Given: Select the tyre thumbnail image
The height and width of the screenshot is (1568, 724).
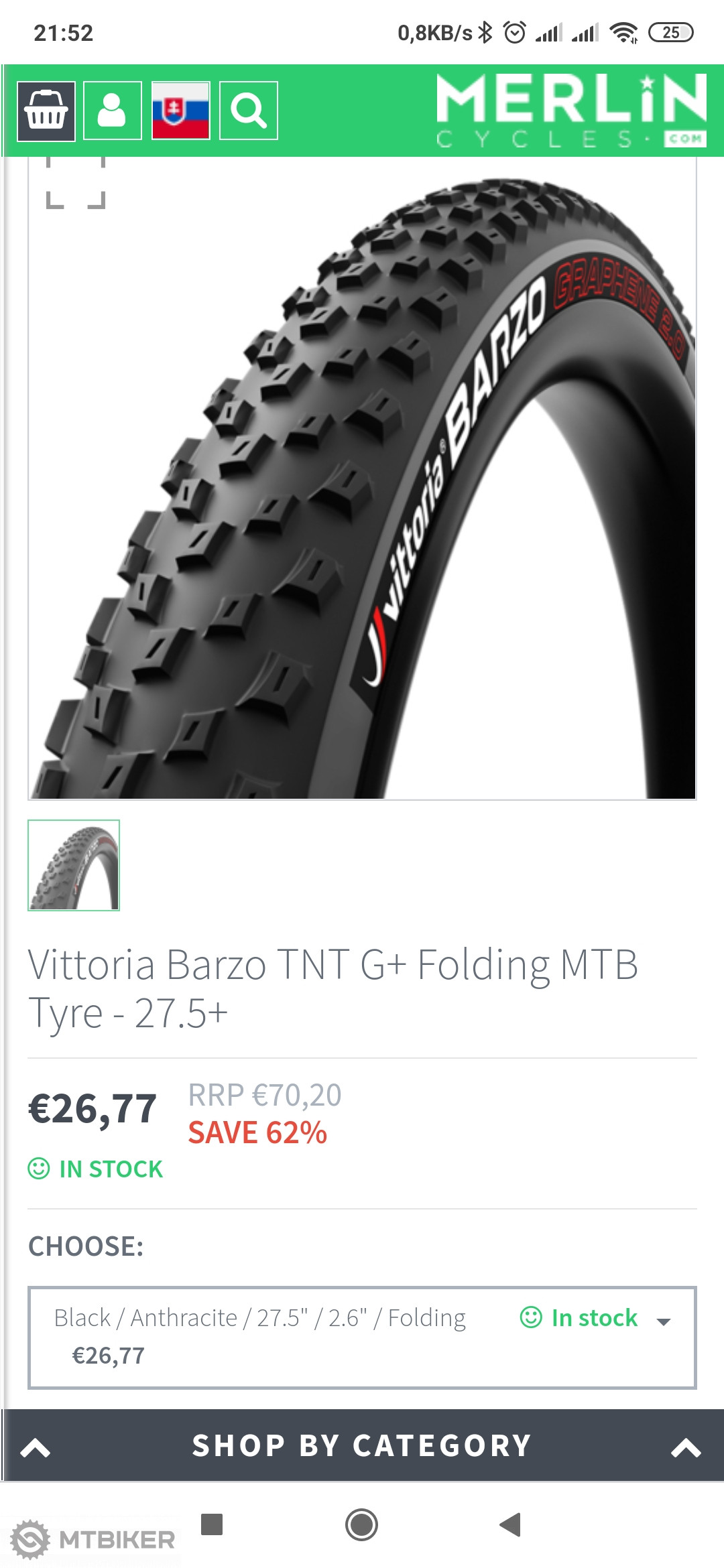Looking at the screenshot, I should click(x=74, y=865).
